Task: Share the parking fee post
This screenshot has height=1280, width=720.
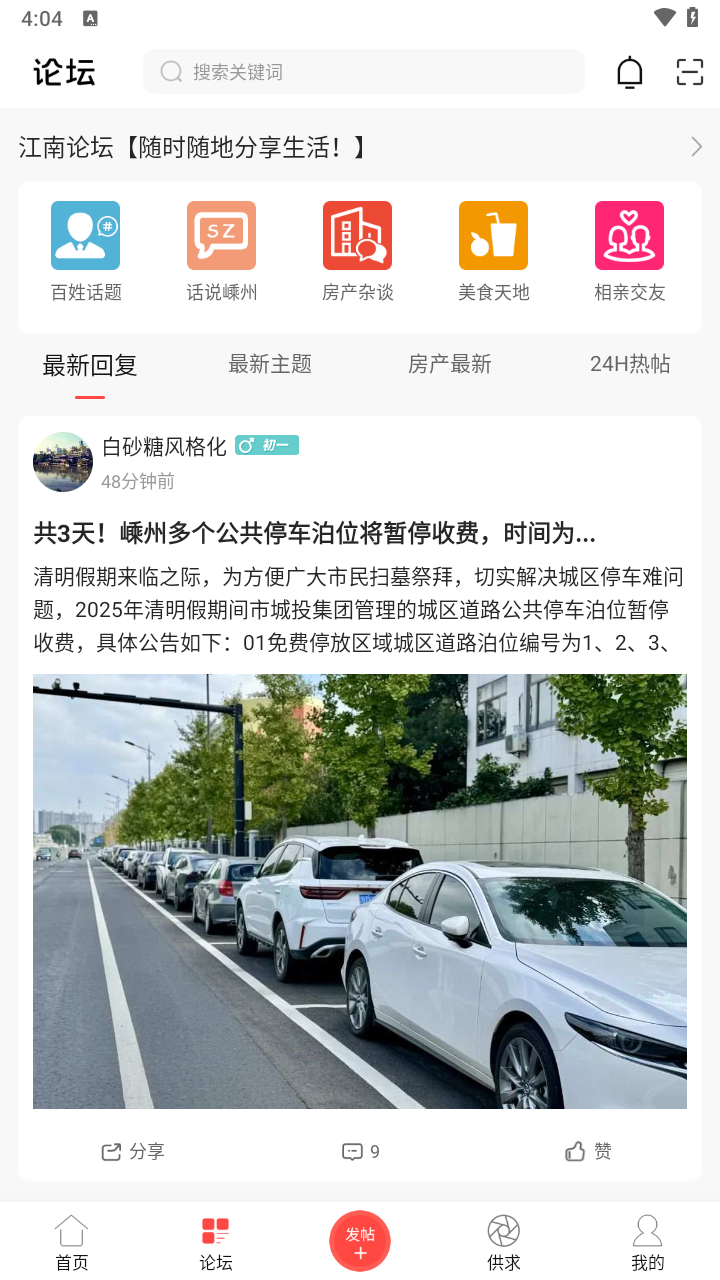Action: coord(133,1151)
